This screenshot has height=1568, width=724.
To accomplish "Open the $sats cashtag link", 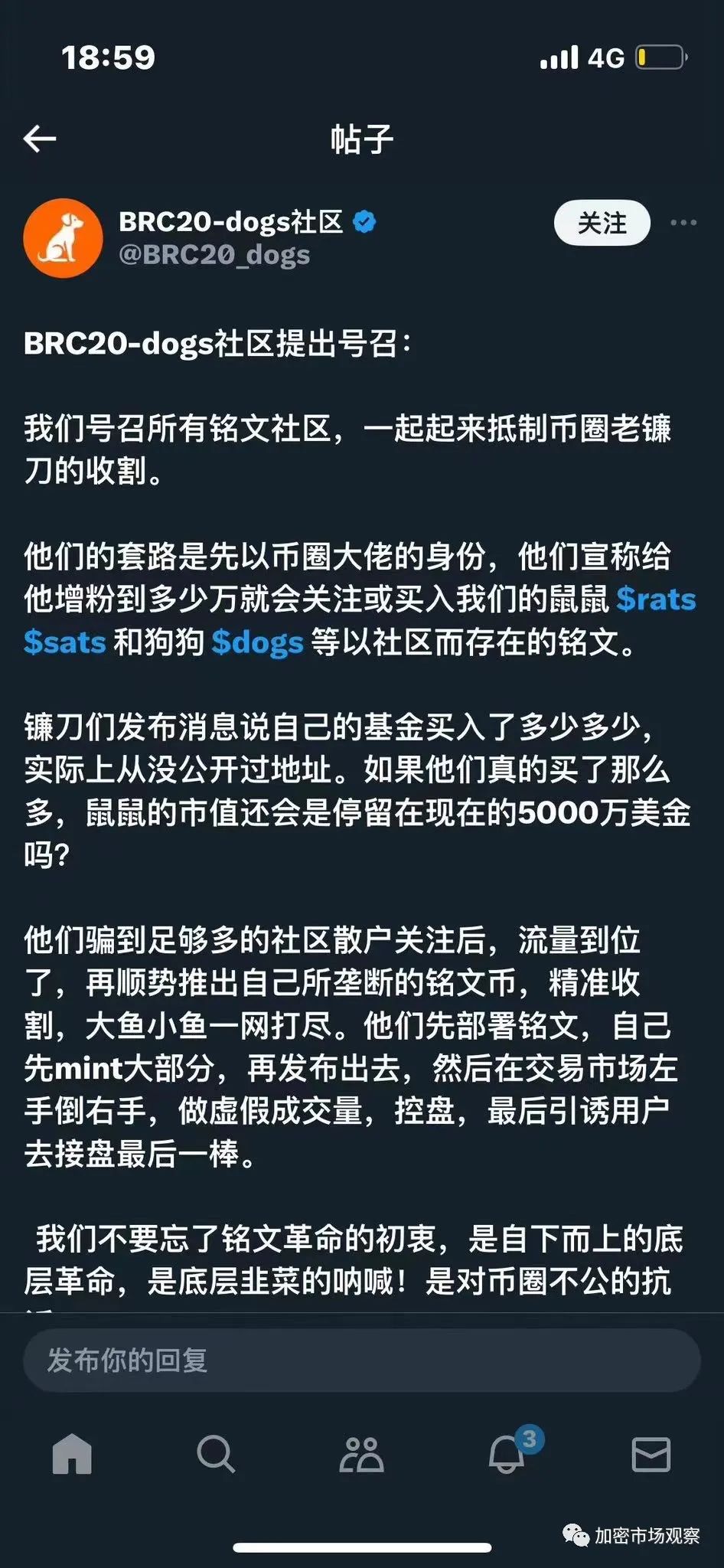I will [x=64, y=642].
